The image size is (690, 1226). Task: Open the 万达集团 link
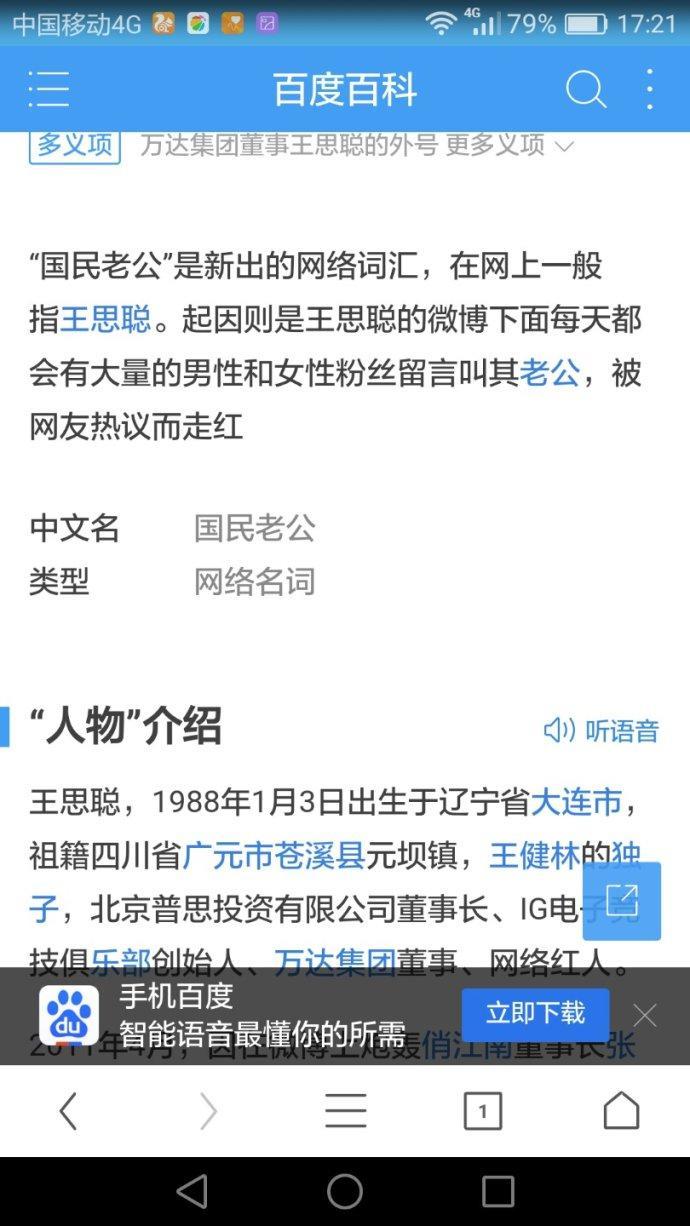coord(335,962)
